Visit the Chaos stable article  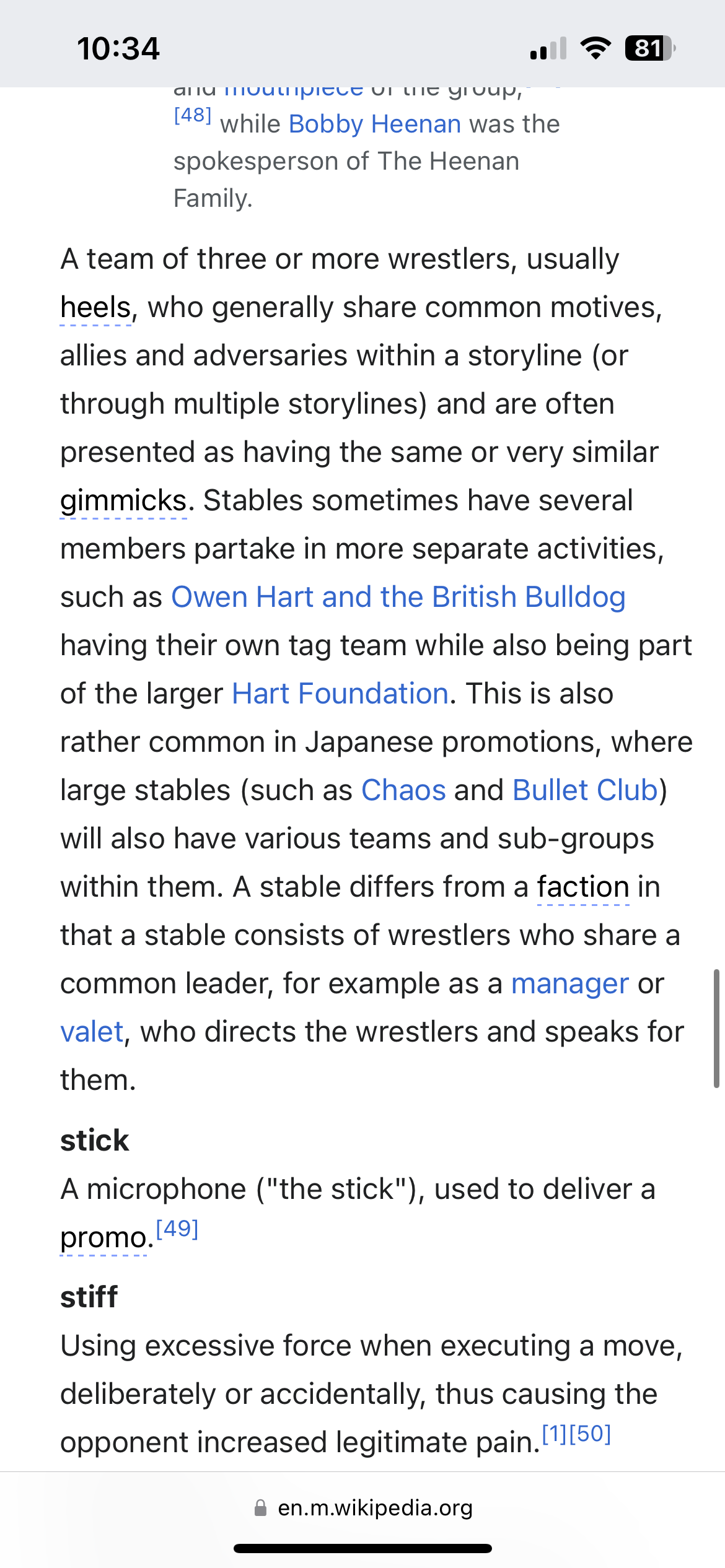coord(403,791)
